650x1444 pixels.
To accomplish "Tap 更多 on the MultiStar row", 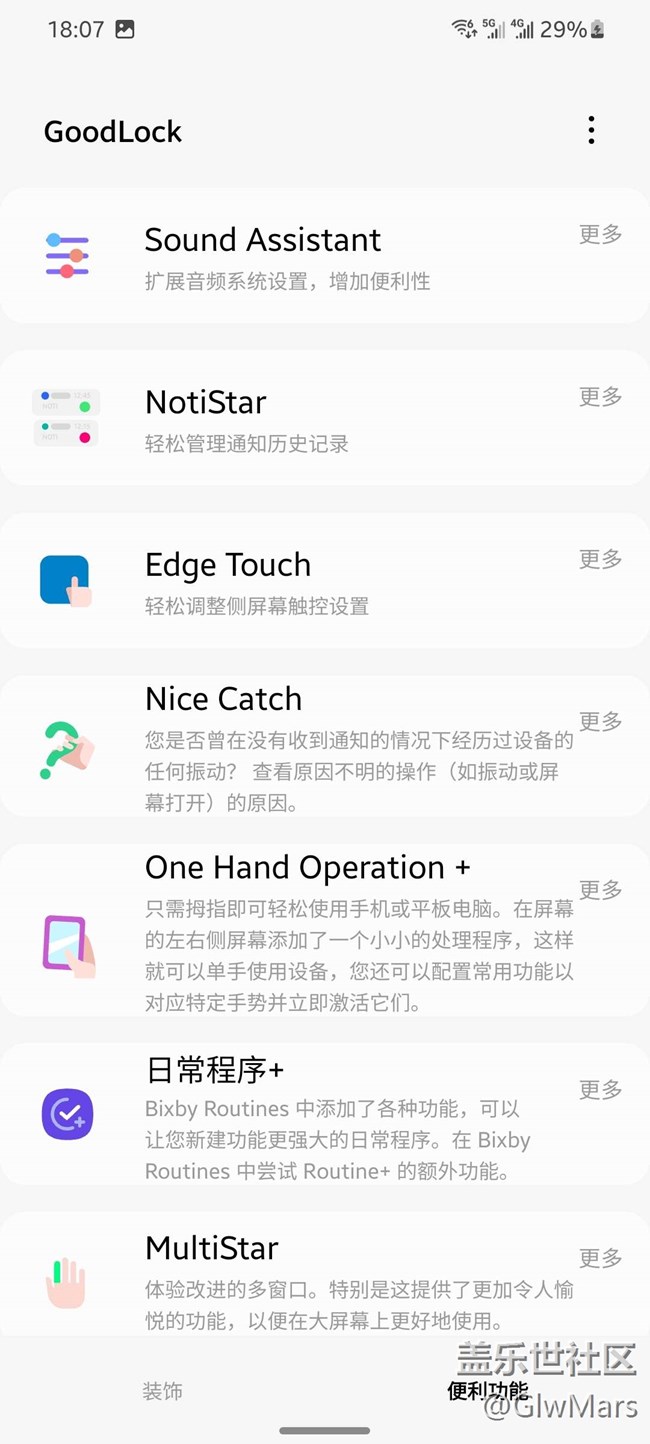I will pyautogui.click(x=600, y=1257).
